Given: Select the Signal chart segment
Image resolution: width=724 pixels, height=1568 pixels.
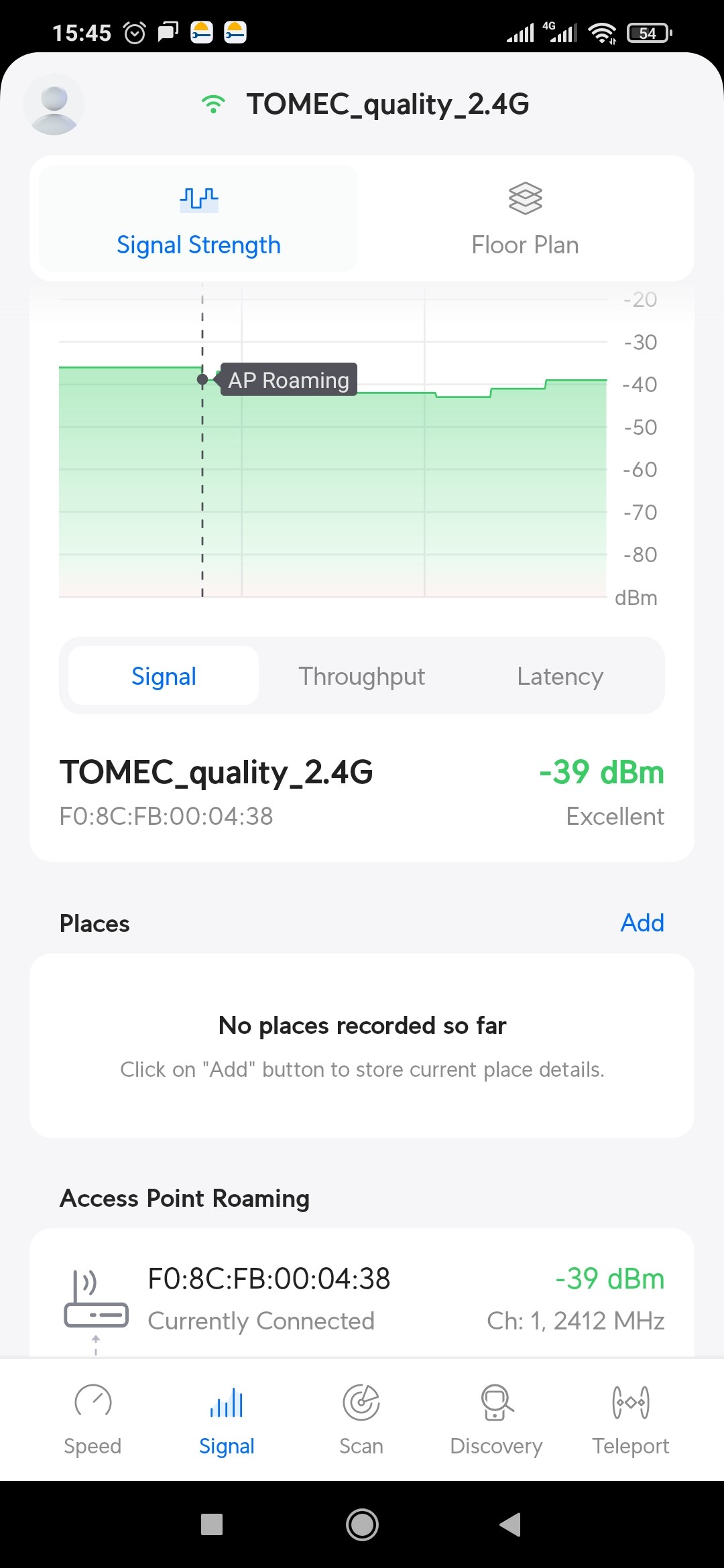Looking at the screenshot, I should 164,676.
